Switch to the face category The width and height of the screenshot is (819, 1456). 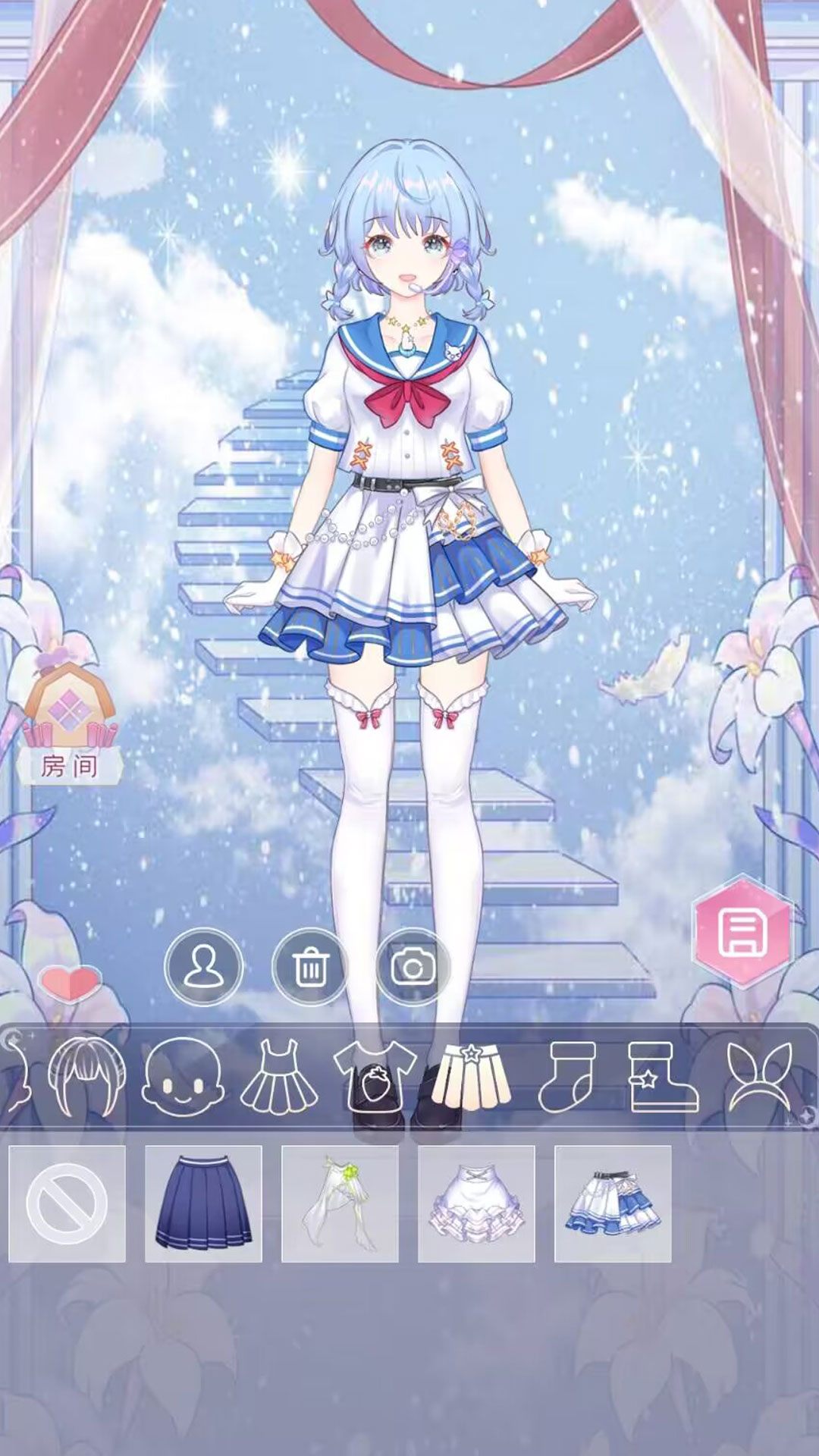(x=183, y=1077)
